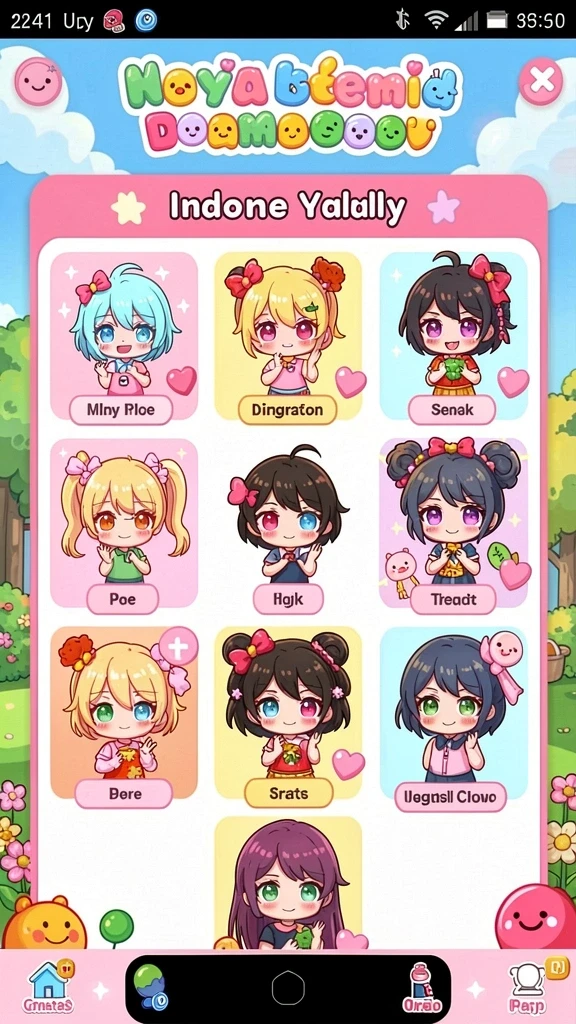The height and width of the screenshot is (1024, 576).
Task: Select the Hgjk character
Action: [x=288, y=524]
